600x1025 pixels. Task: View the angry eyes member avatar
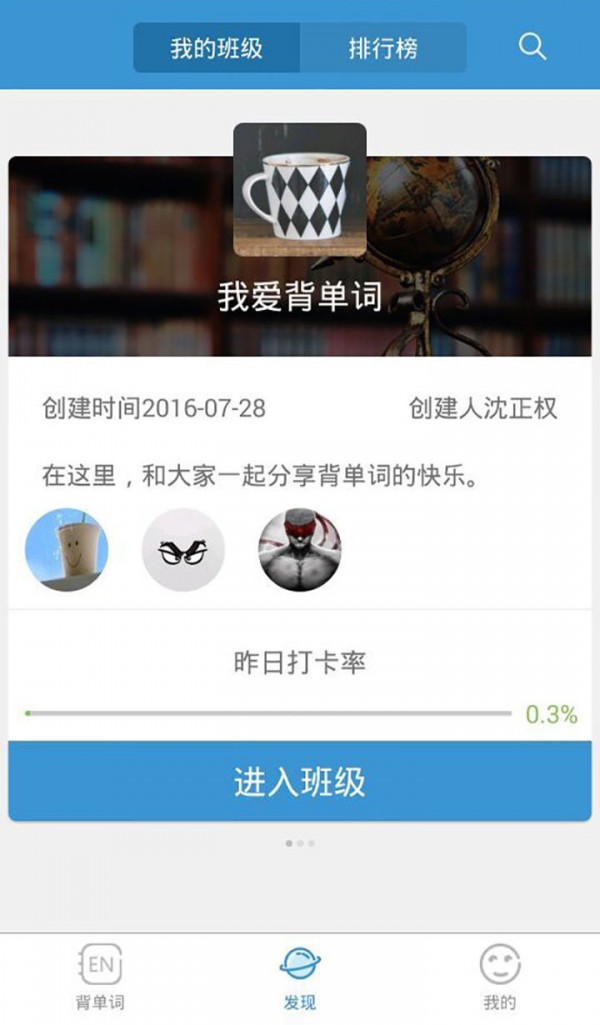(183, 549)
